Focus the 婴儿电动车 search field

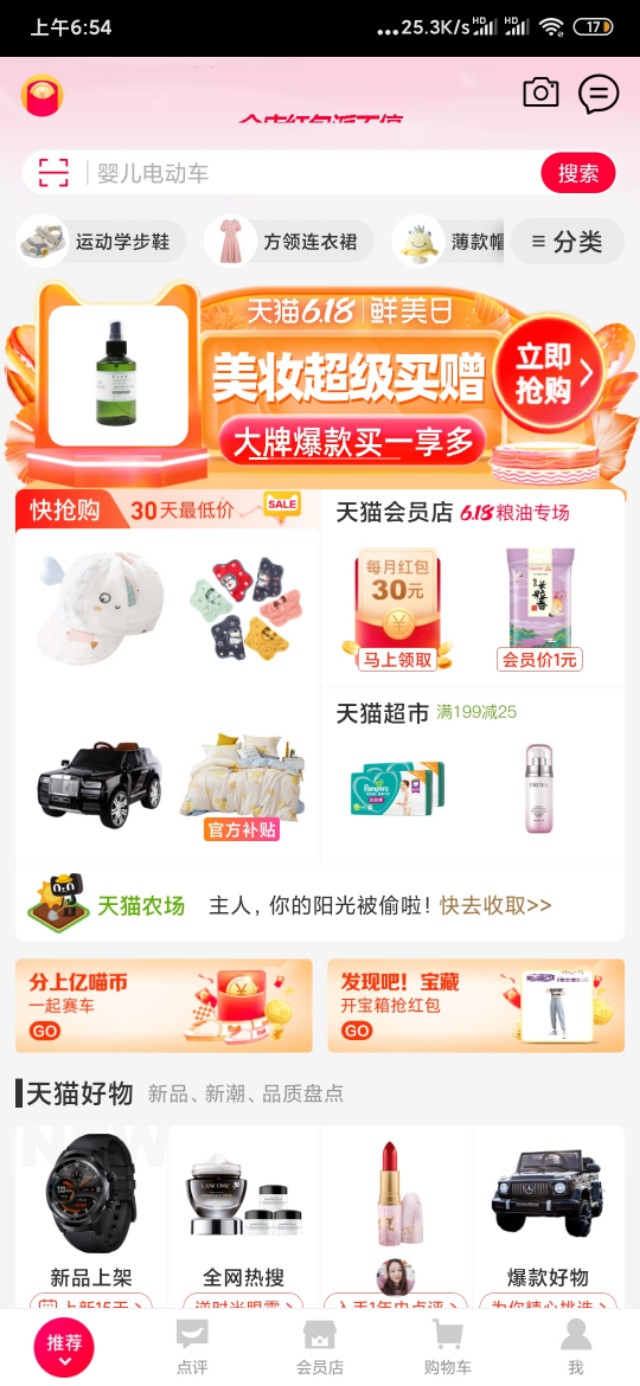(x=312, y=173)
